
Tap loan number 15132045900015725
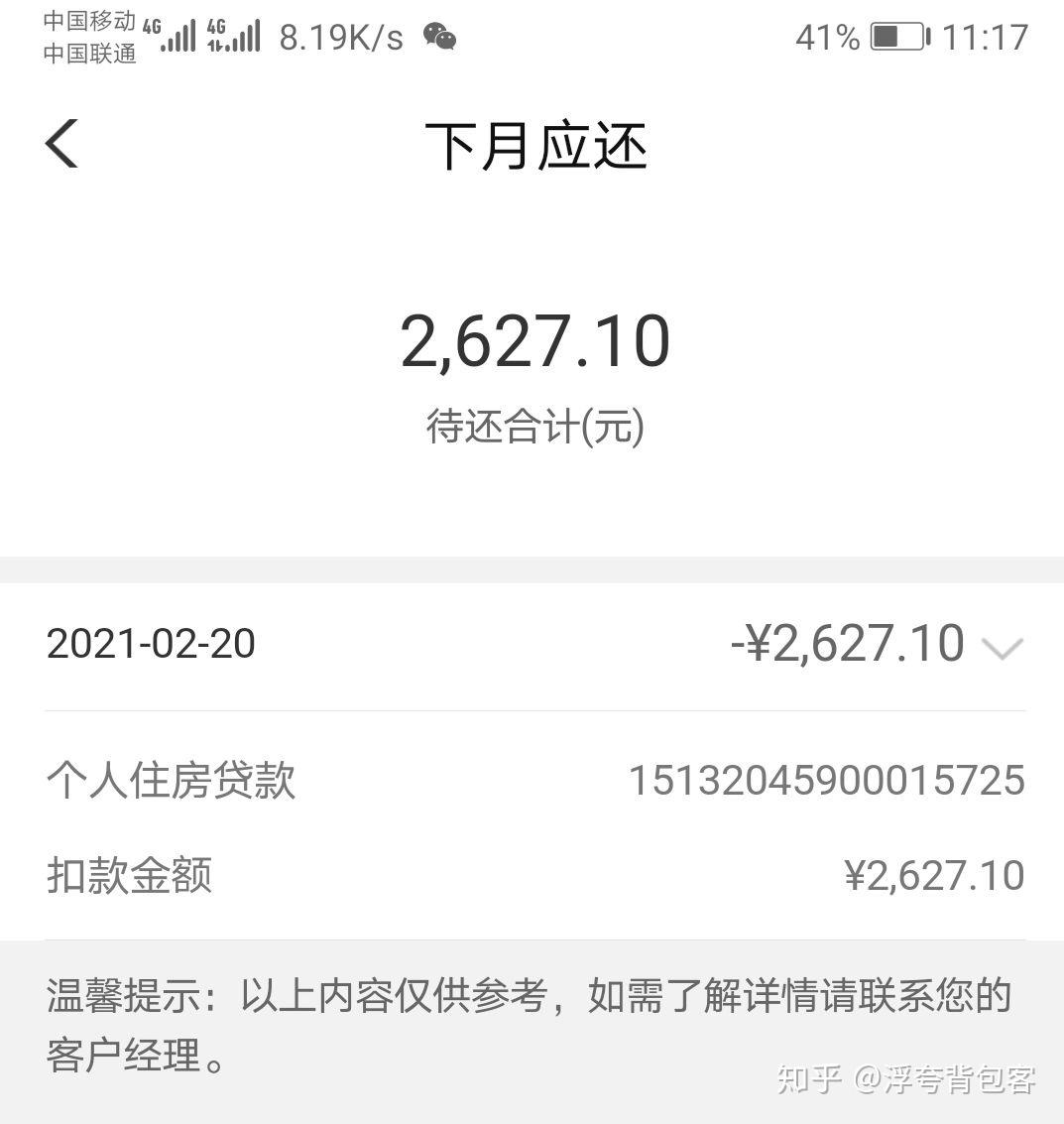coord(828,781)
